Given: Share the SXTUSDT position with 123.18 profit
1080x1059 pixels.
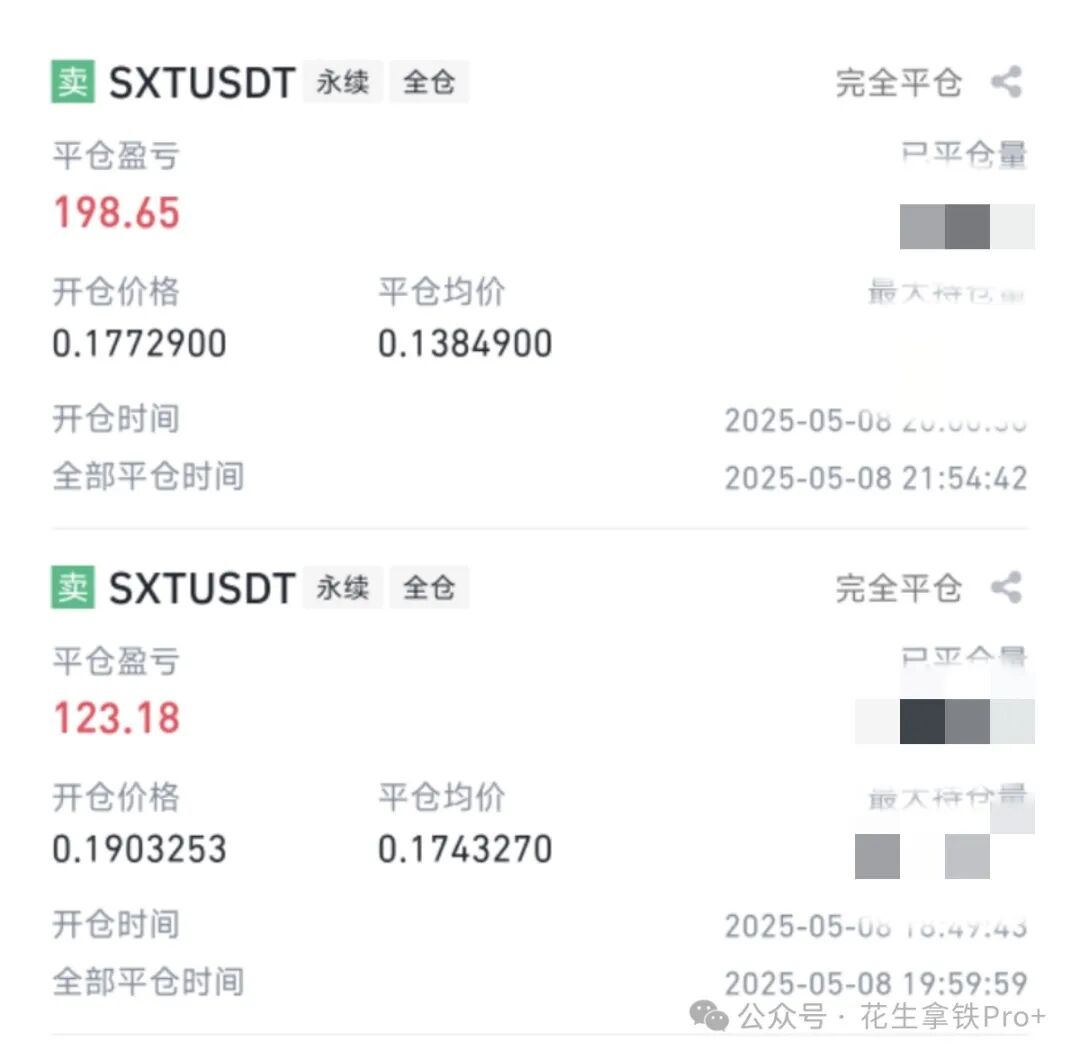Looking at the screenshot, I should [1006, 588].
